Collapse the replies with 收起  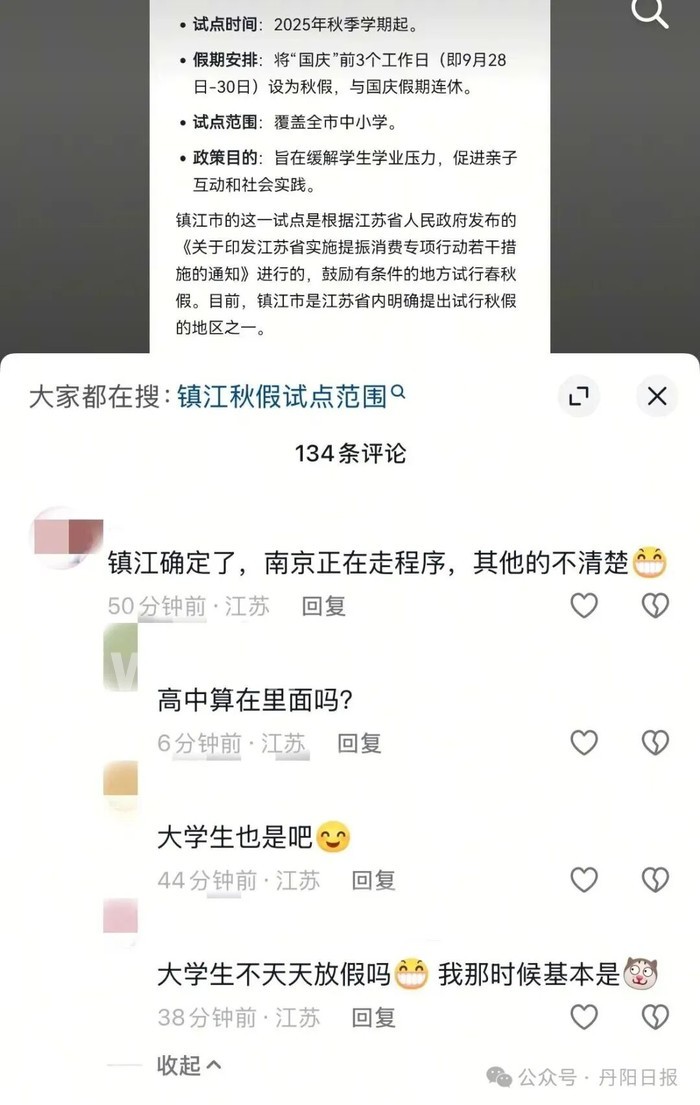pos(189,1065)
